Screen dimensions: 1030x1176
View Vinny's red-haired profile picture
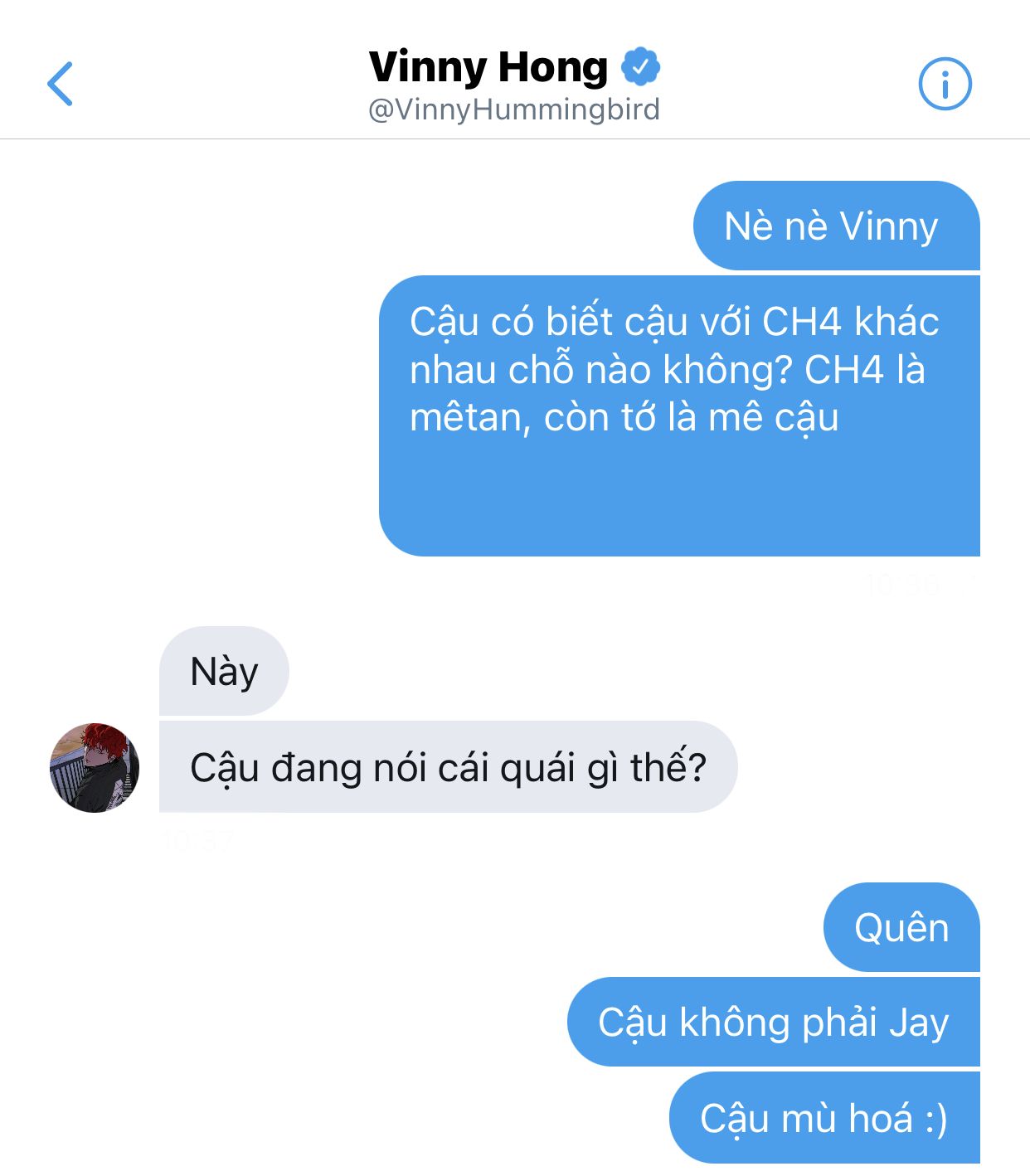pos(95,767)
